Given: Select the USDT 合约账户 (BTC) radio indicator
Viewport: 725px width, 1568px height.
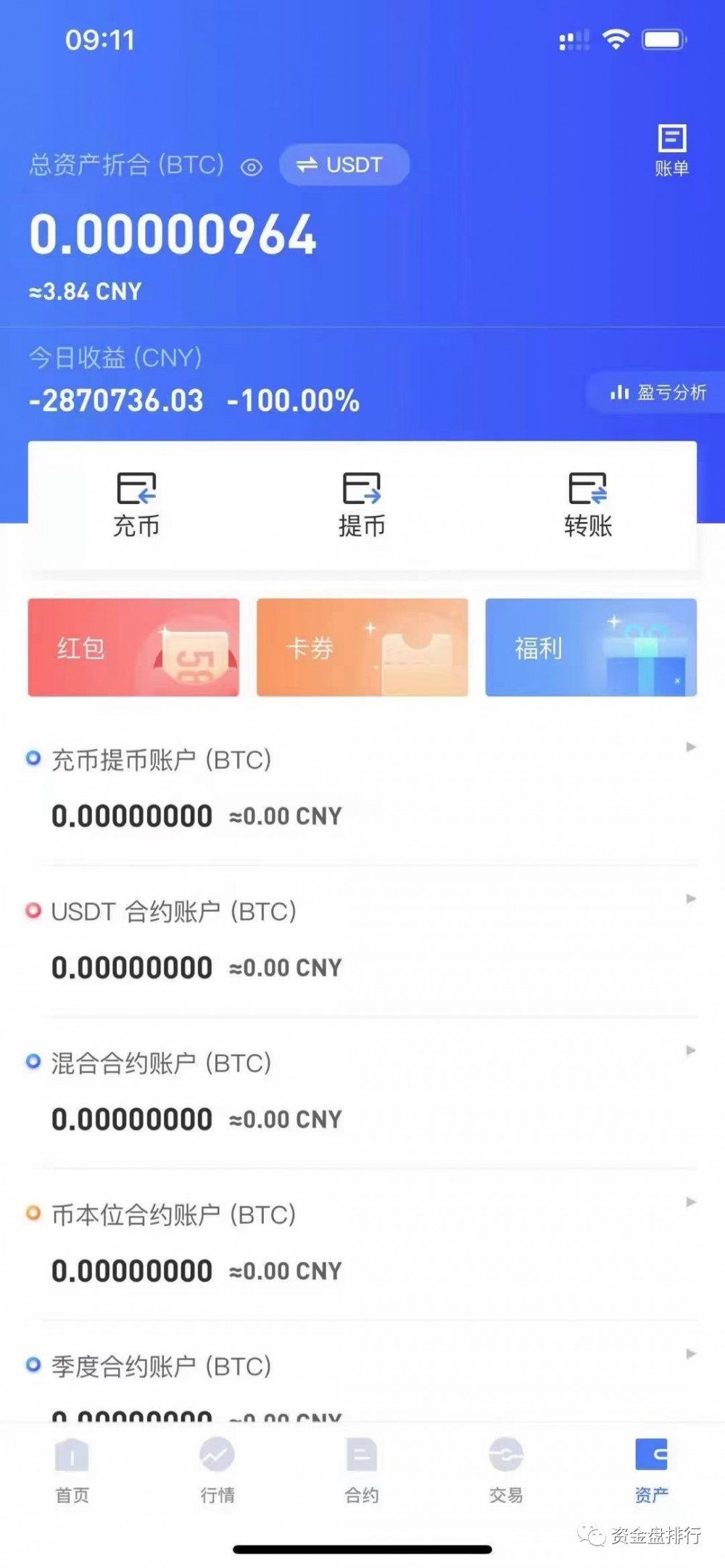Looking at the screenshot, I should [x=33, y=910].
